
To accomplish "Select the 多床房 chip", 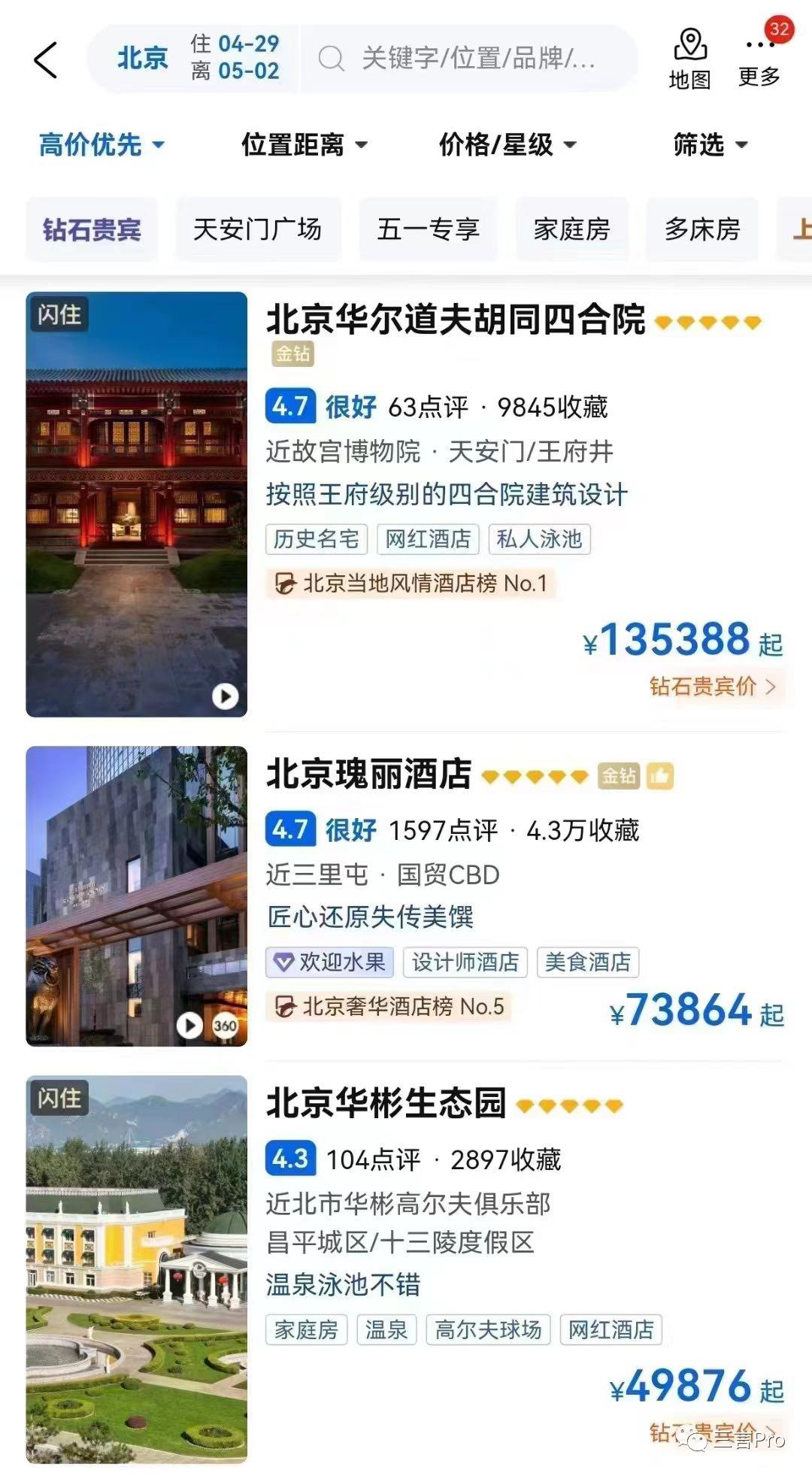I will (701, 229).
